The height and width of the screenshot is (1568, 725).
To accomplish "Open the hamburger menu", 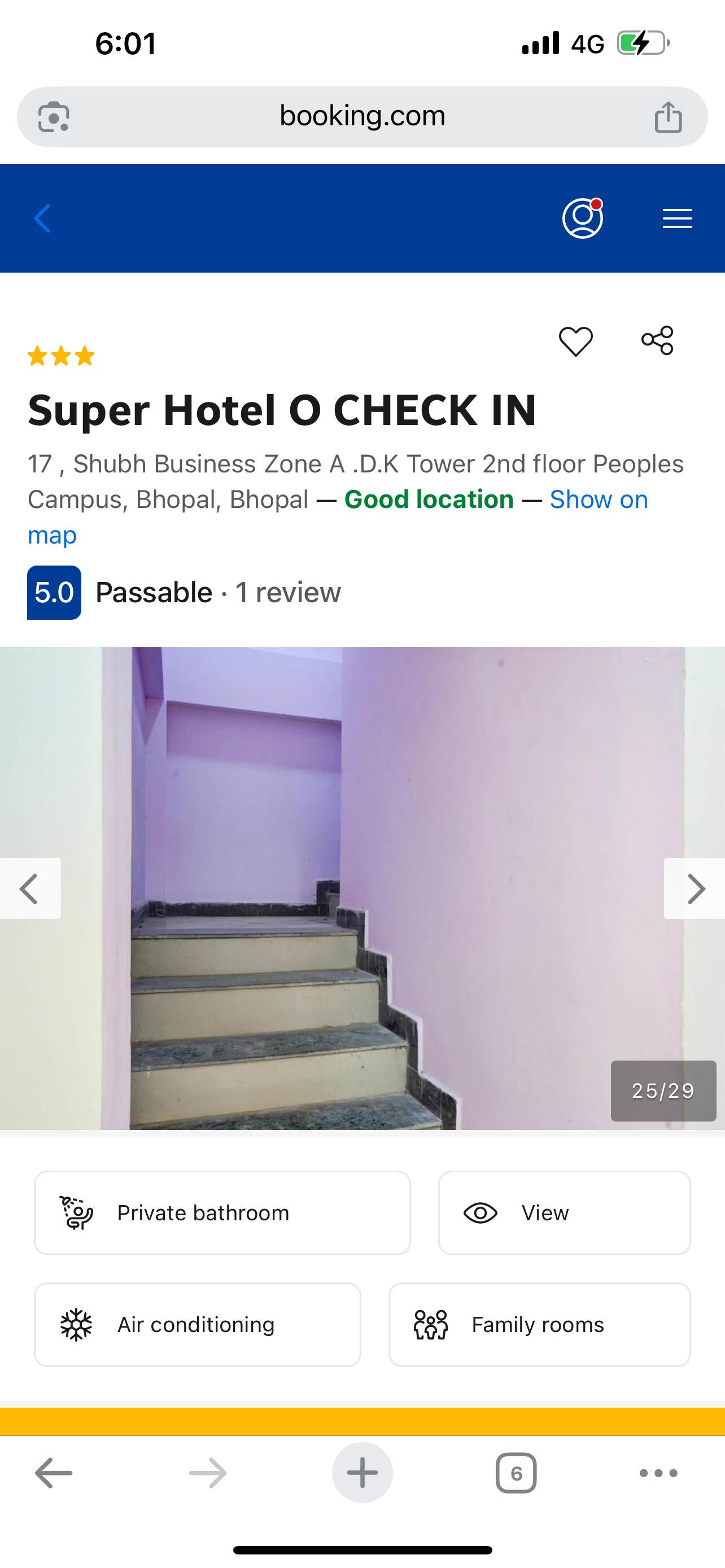I will (677, 218).
